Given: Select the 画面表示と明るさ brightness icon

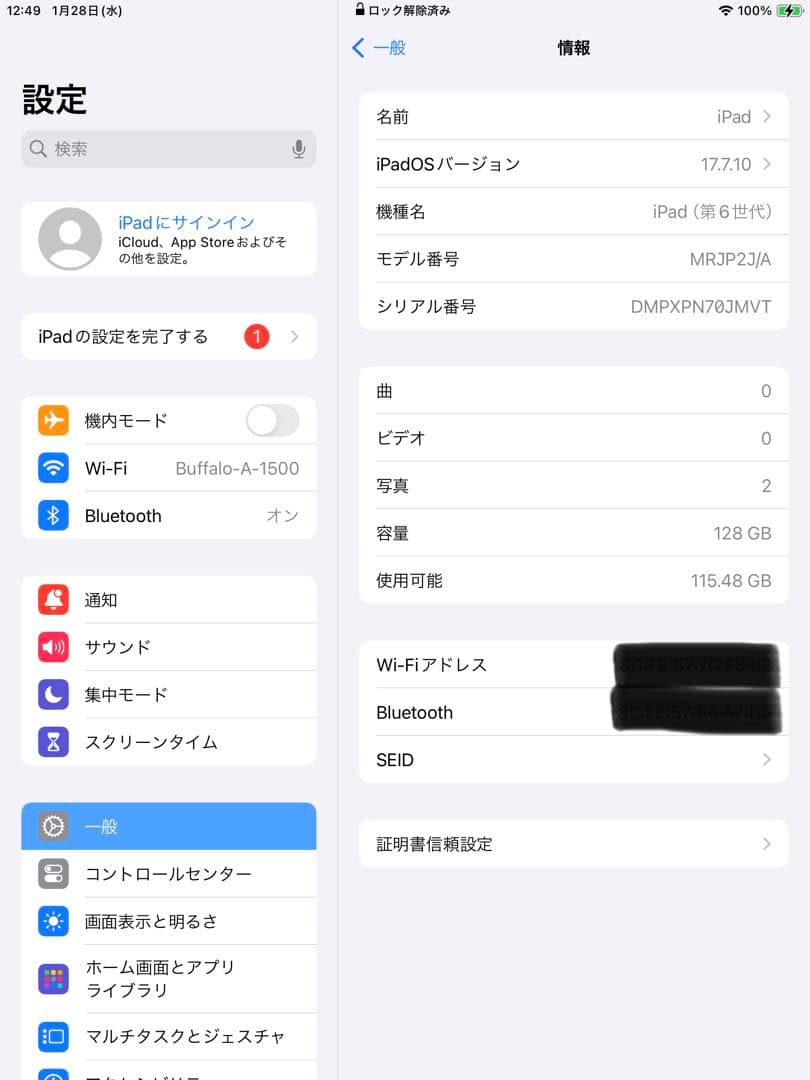Looking at the screenshot, I should pos(53,920).
